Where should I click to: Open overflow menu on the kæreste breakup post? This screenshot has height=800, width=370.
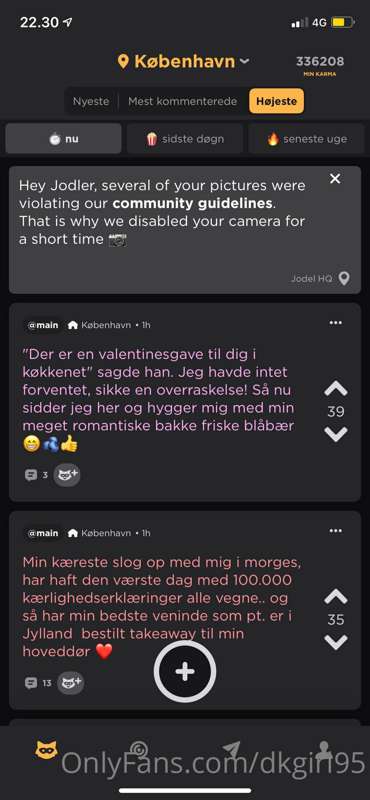tap(335, 531)
